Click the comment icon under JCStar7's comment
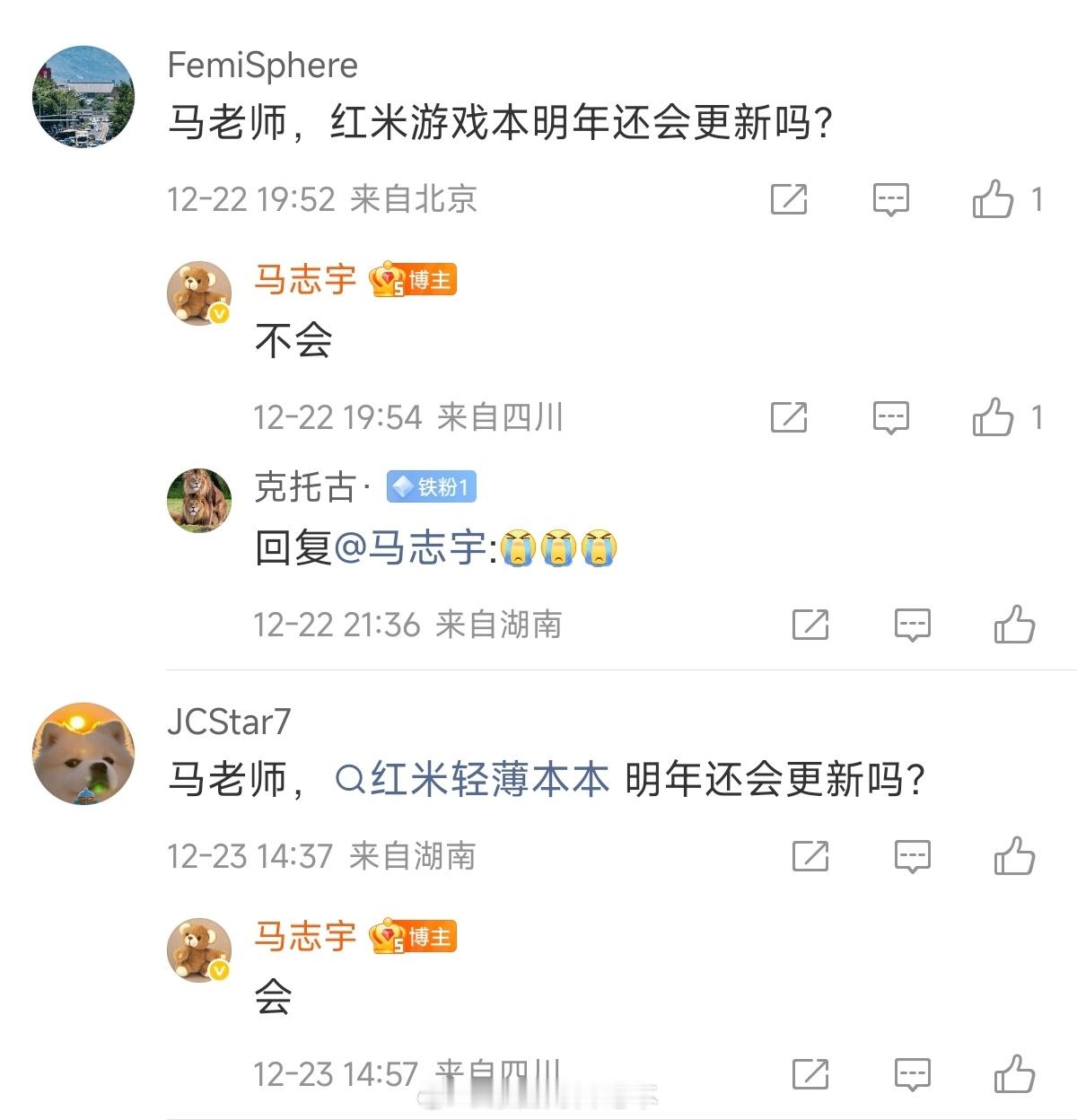 coord(912,857)
